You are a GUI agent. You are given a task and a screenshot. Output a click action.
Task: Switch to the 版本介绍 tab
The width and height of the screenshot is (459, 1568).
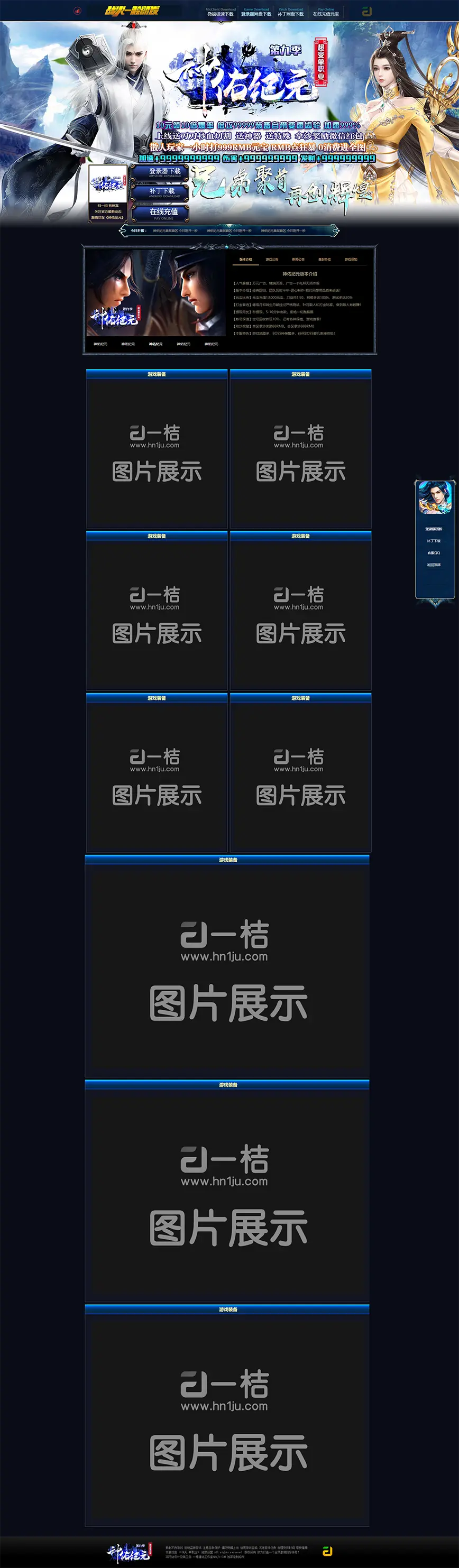click(245, 259)
